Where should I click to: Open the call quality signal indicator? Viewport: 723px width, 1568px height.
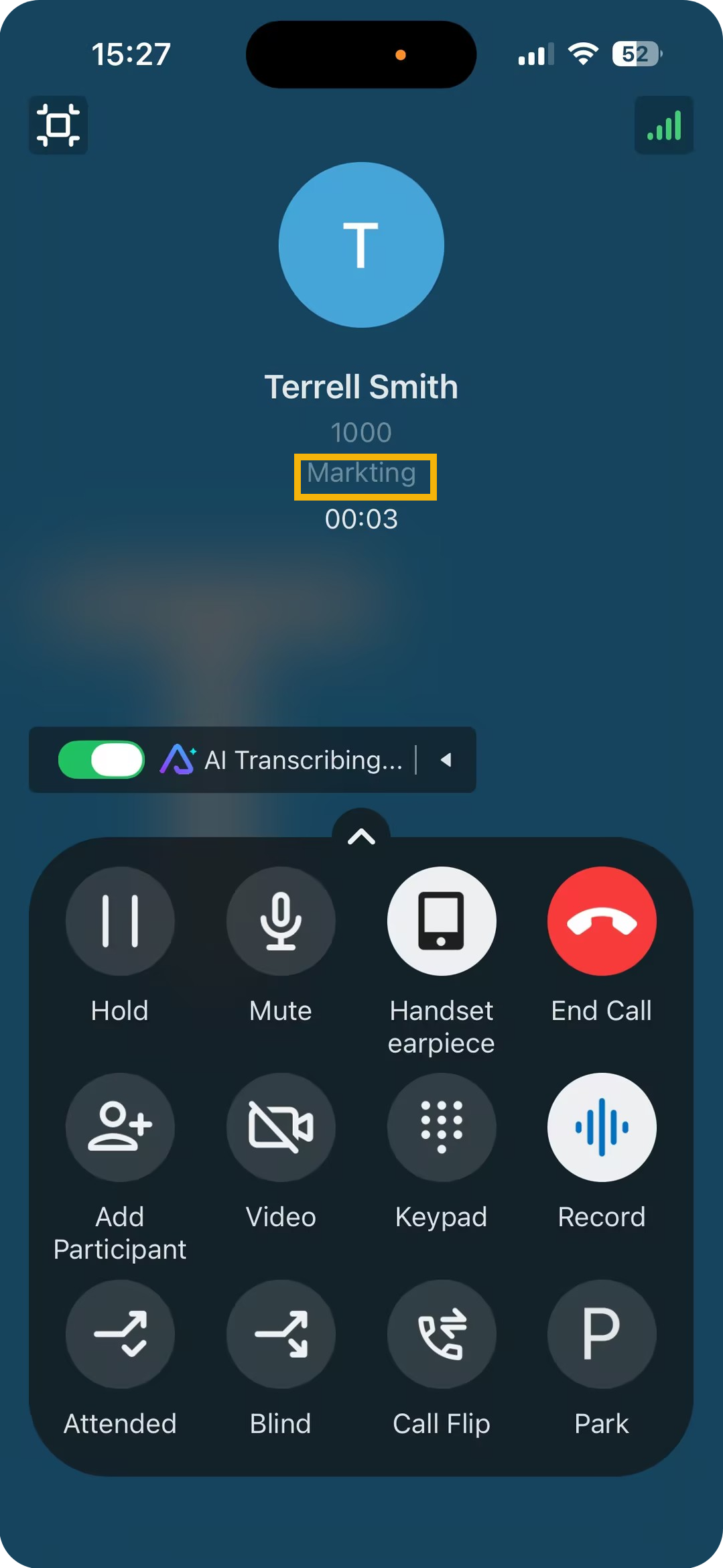point(663,125)
